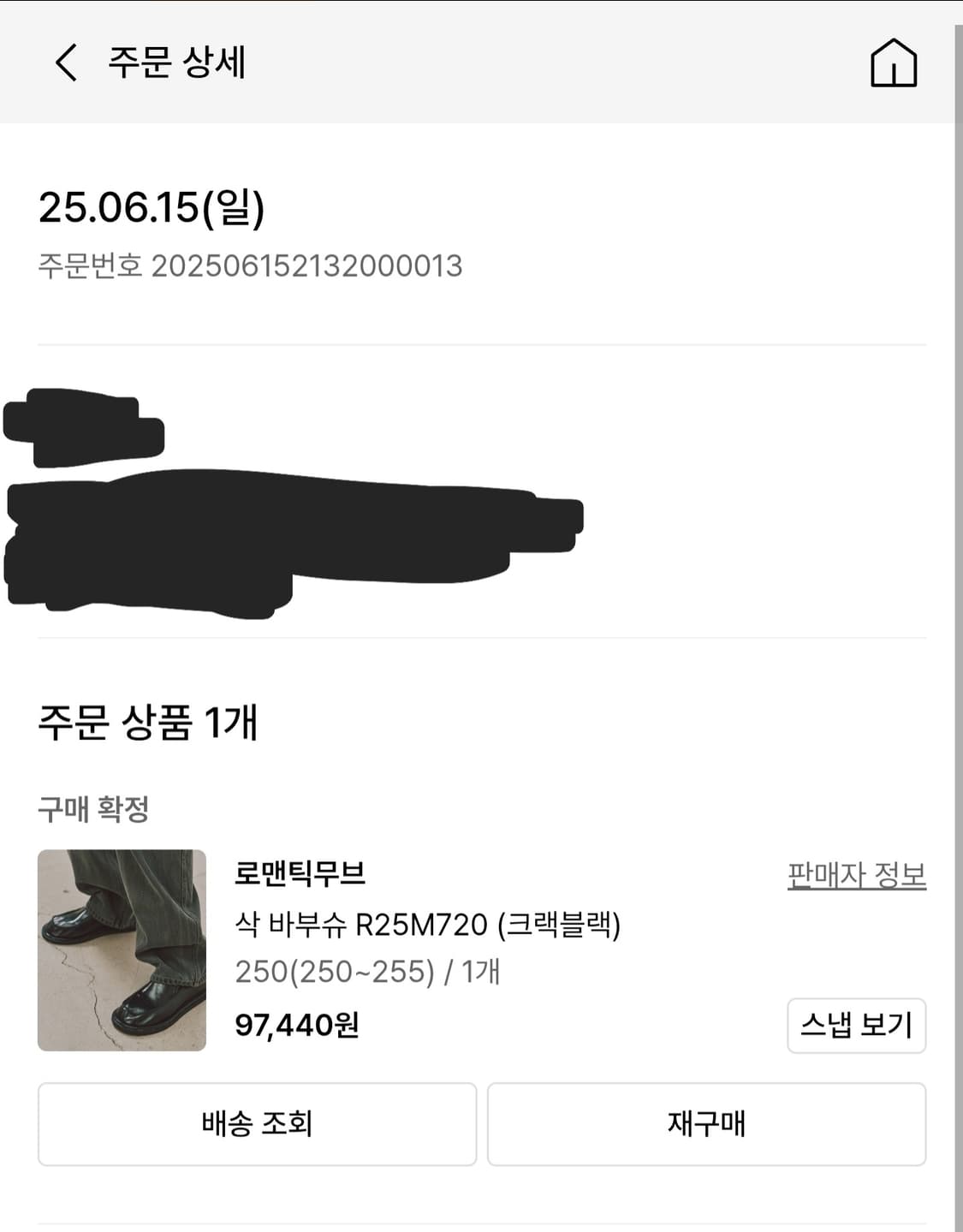The width and height of the screenshot is (963, 1232).
Task: Select the 주문 상품 1개 section header
Action: pyautogui.click(x=147, y=723)
